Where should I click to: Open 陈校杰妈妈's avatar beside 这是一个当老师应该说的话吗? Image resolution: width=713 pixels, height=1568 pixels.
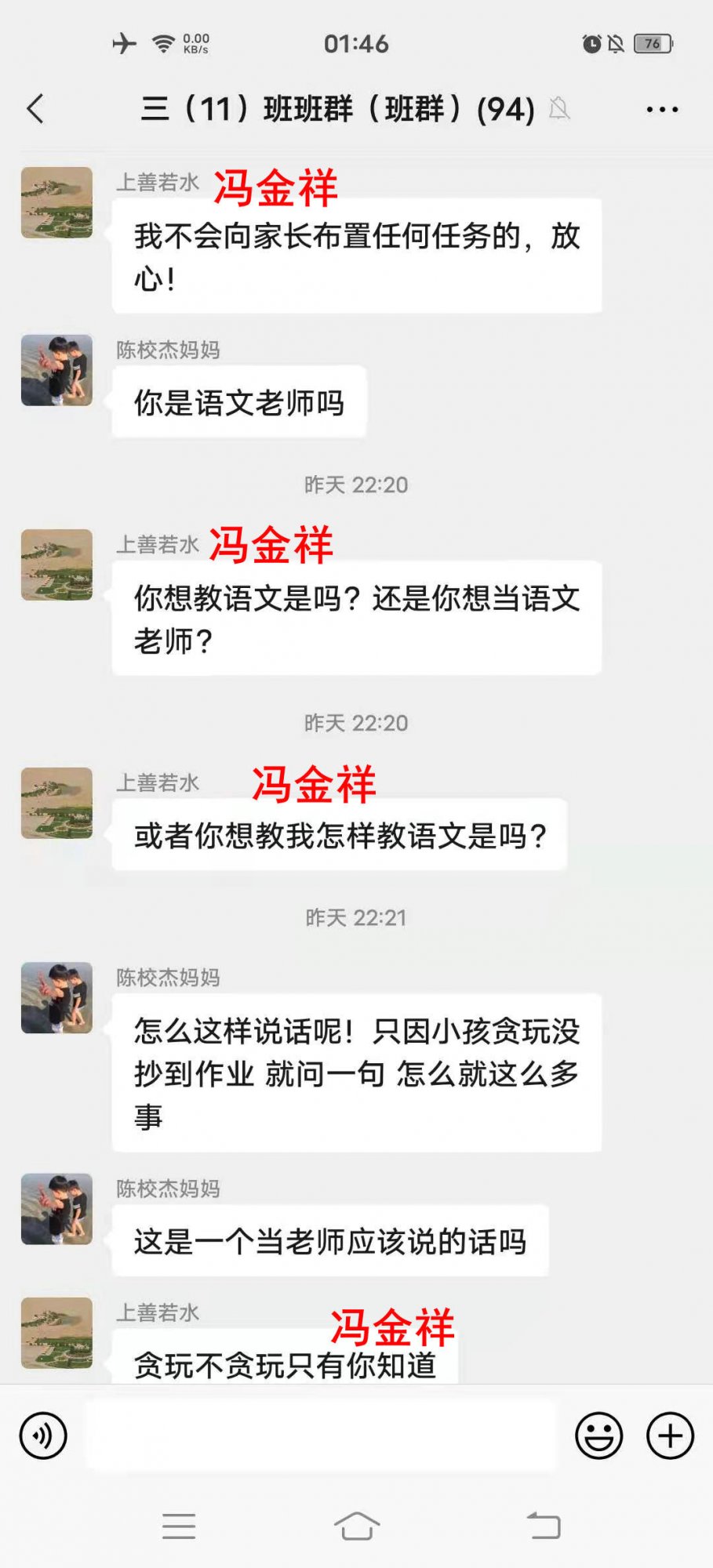(x=56, y=1209)
